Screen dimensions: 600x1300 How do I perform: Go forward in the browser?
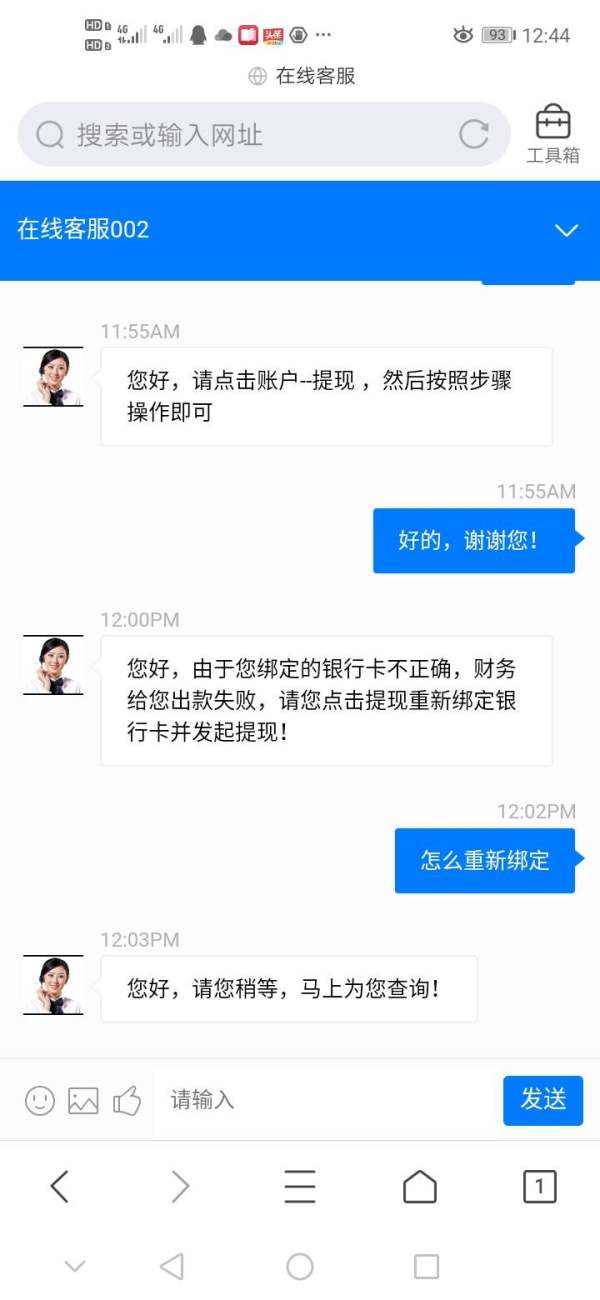pyautogui.click(x=180, y=1186)
